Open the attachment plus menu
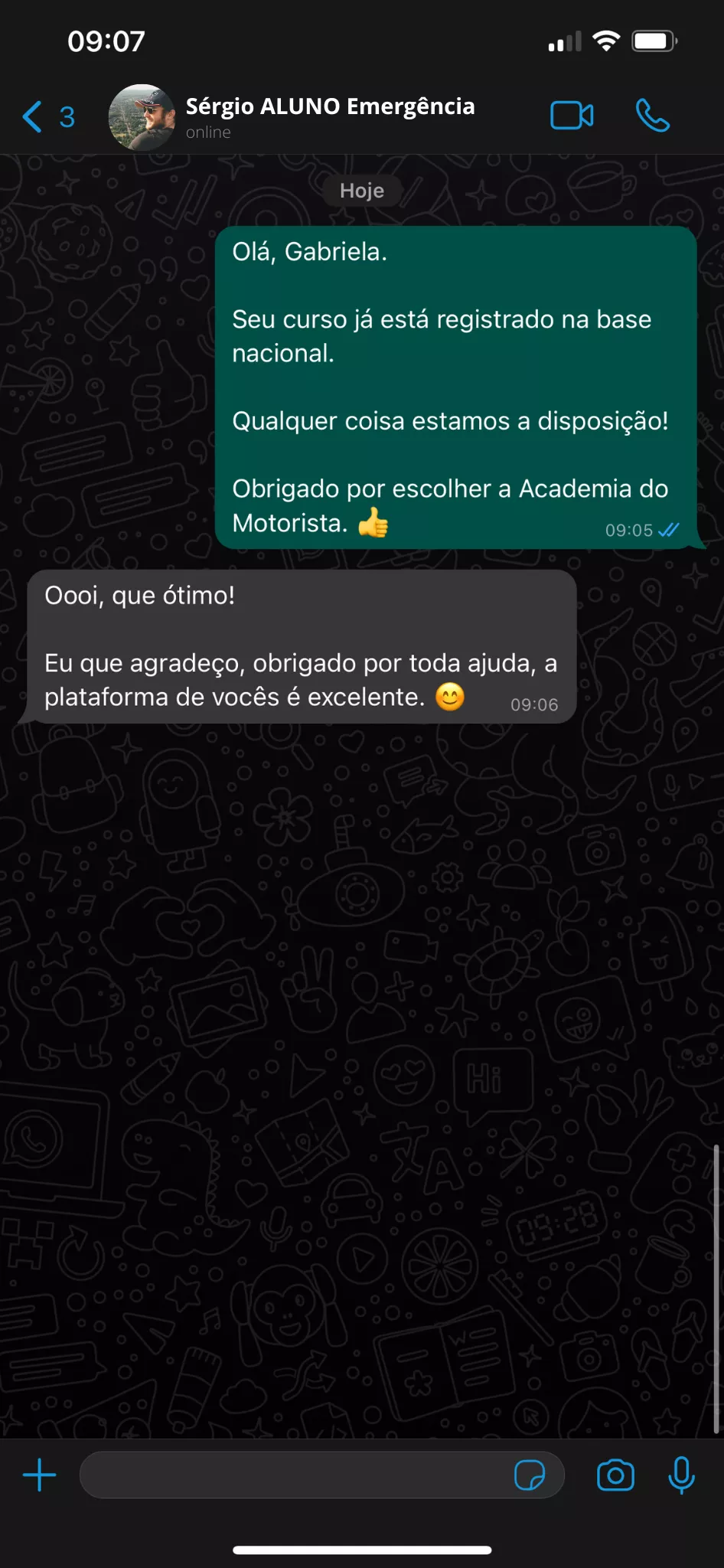This screenshot has width=724, height=1568. point(40,1475)
